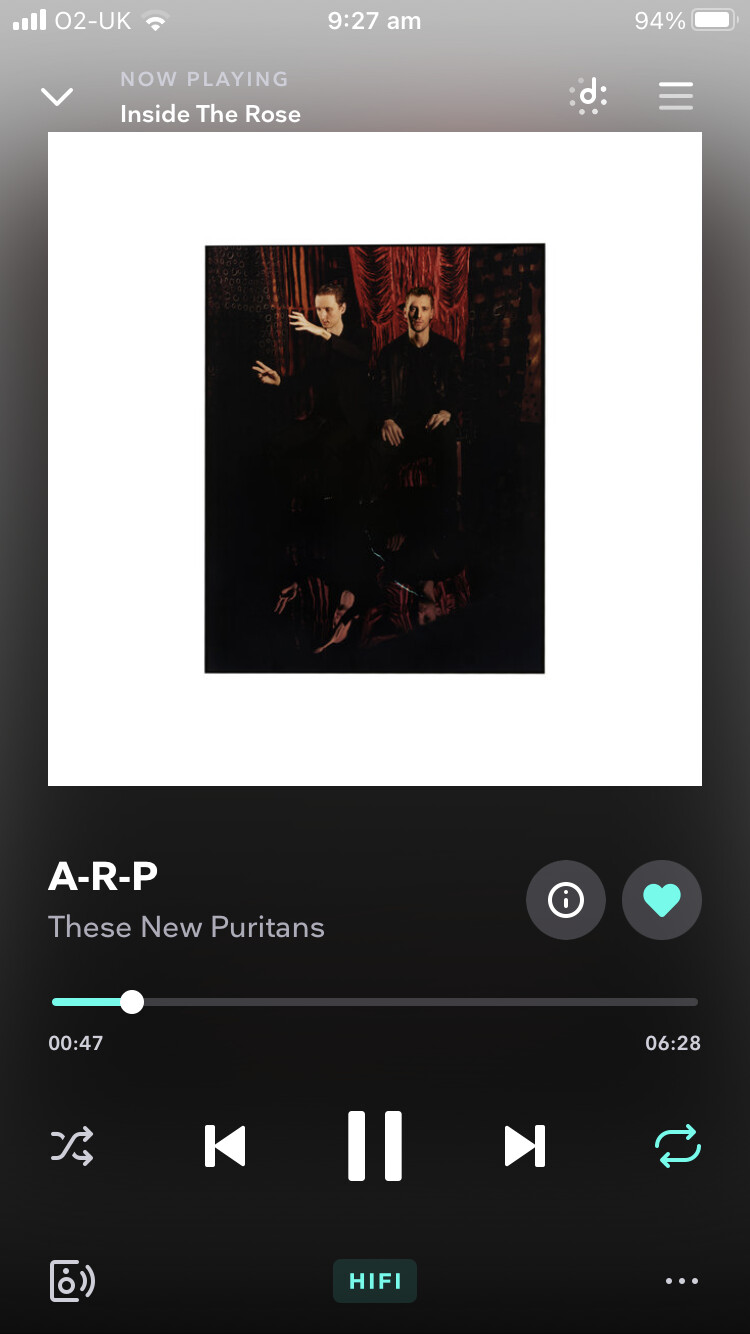The width and height of the screenshot is (750, 1334).
Task: Collapse the now playing screen
Action: (57, 97)
